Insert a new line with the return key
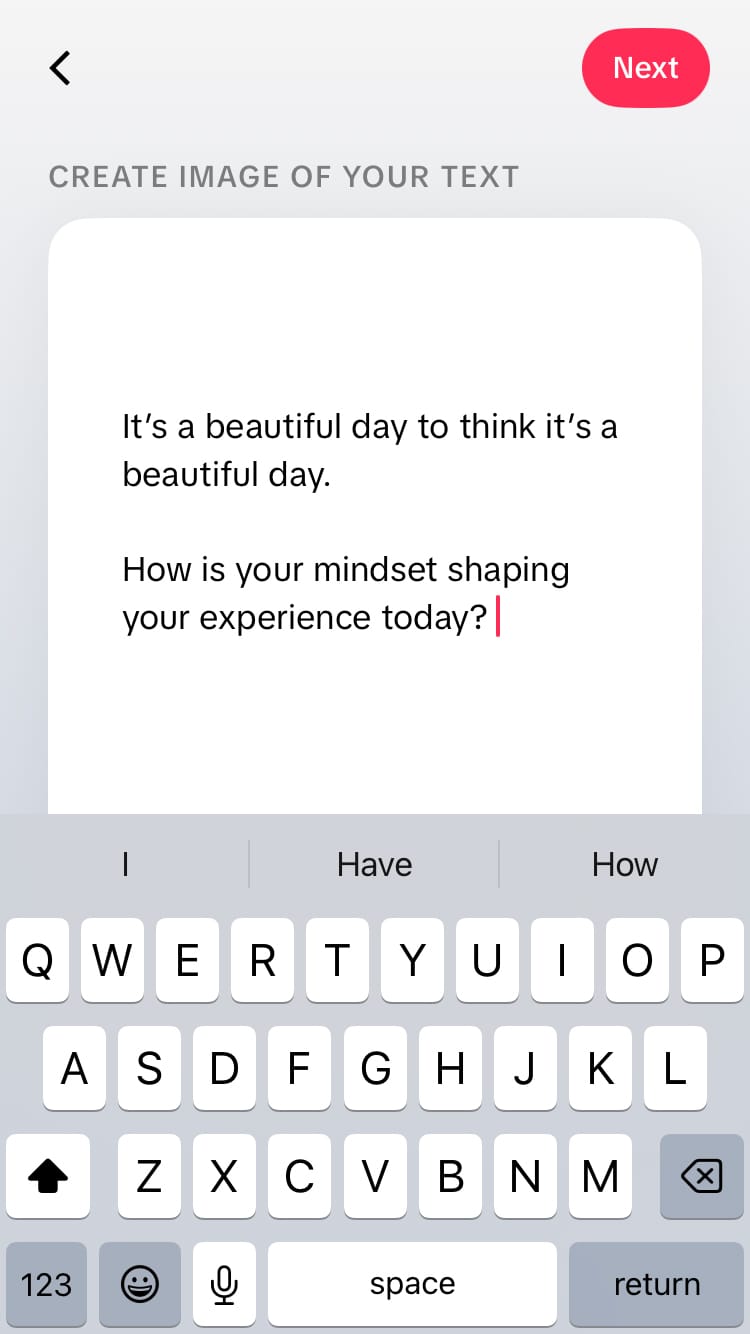This screenshot has height=1334, width=750. tap(656, 1284)
